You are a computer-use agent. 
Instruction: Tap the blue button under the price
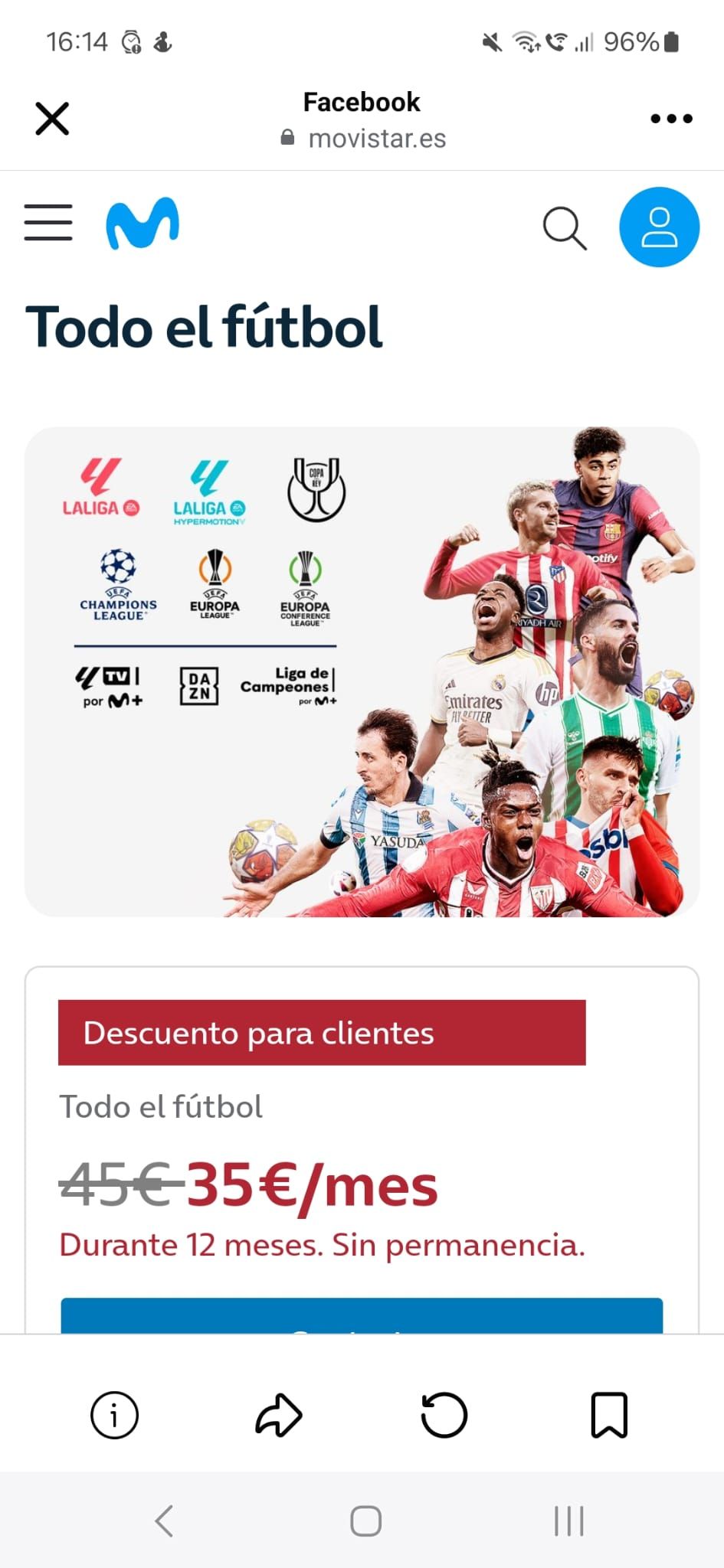point(362,1317)
